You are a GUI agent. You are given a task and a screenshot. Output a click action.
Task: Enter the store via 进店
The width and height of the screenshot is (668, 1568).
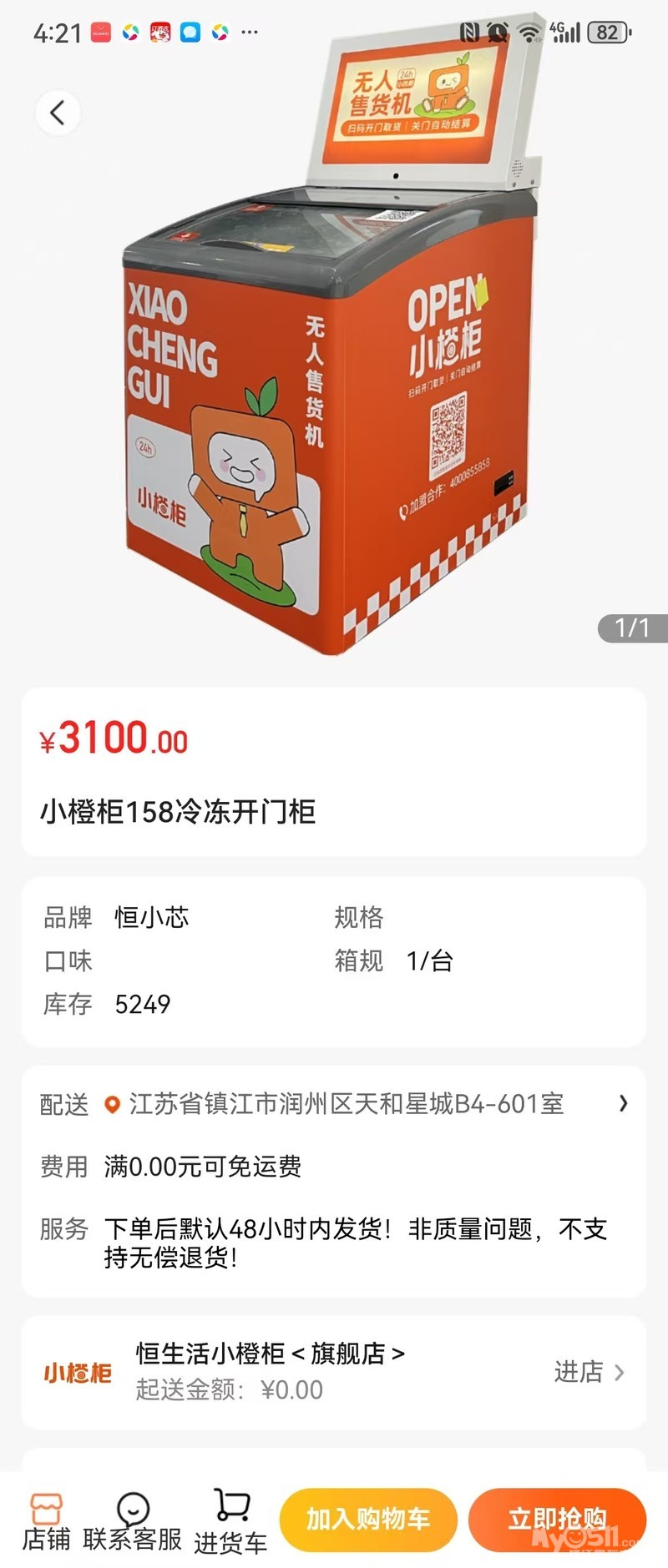click(x=589, y=1372)
